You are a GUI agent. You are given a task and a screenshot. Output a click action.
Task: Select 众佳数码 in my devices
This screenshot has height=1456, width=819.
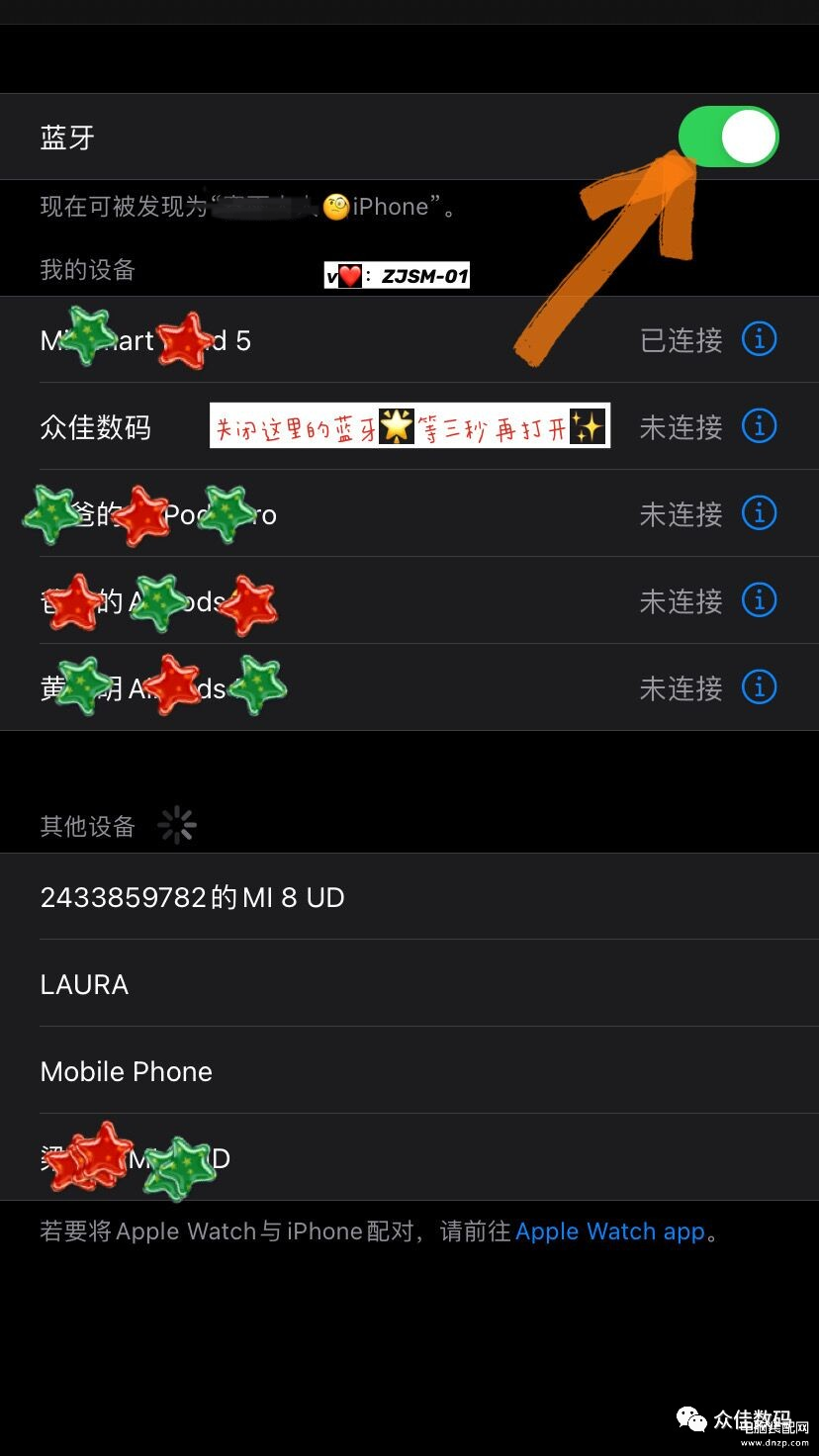(409, 426)
